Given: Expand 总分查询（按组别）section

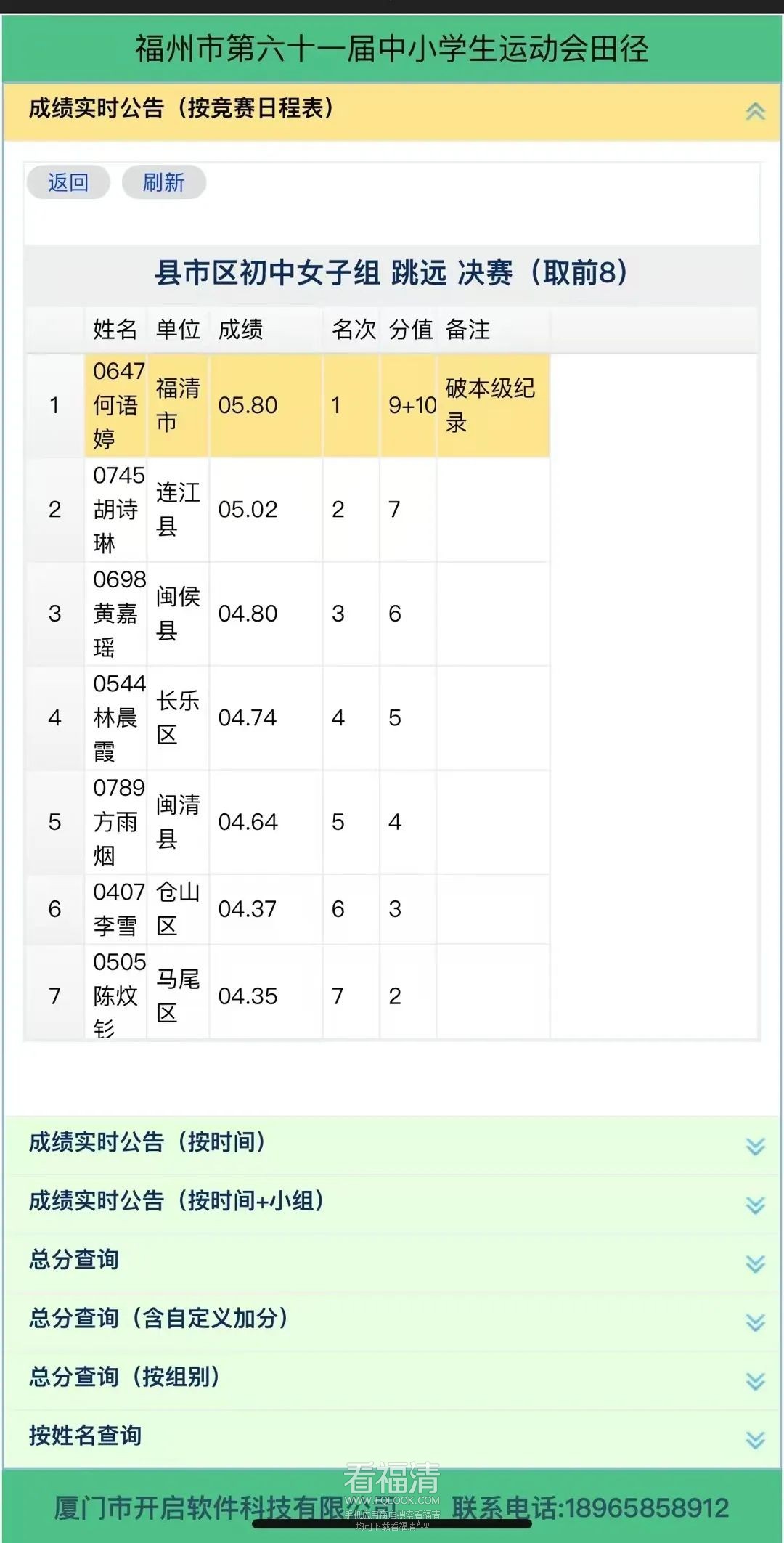Looking at the screenshot, I should point(755,1381).
